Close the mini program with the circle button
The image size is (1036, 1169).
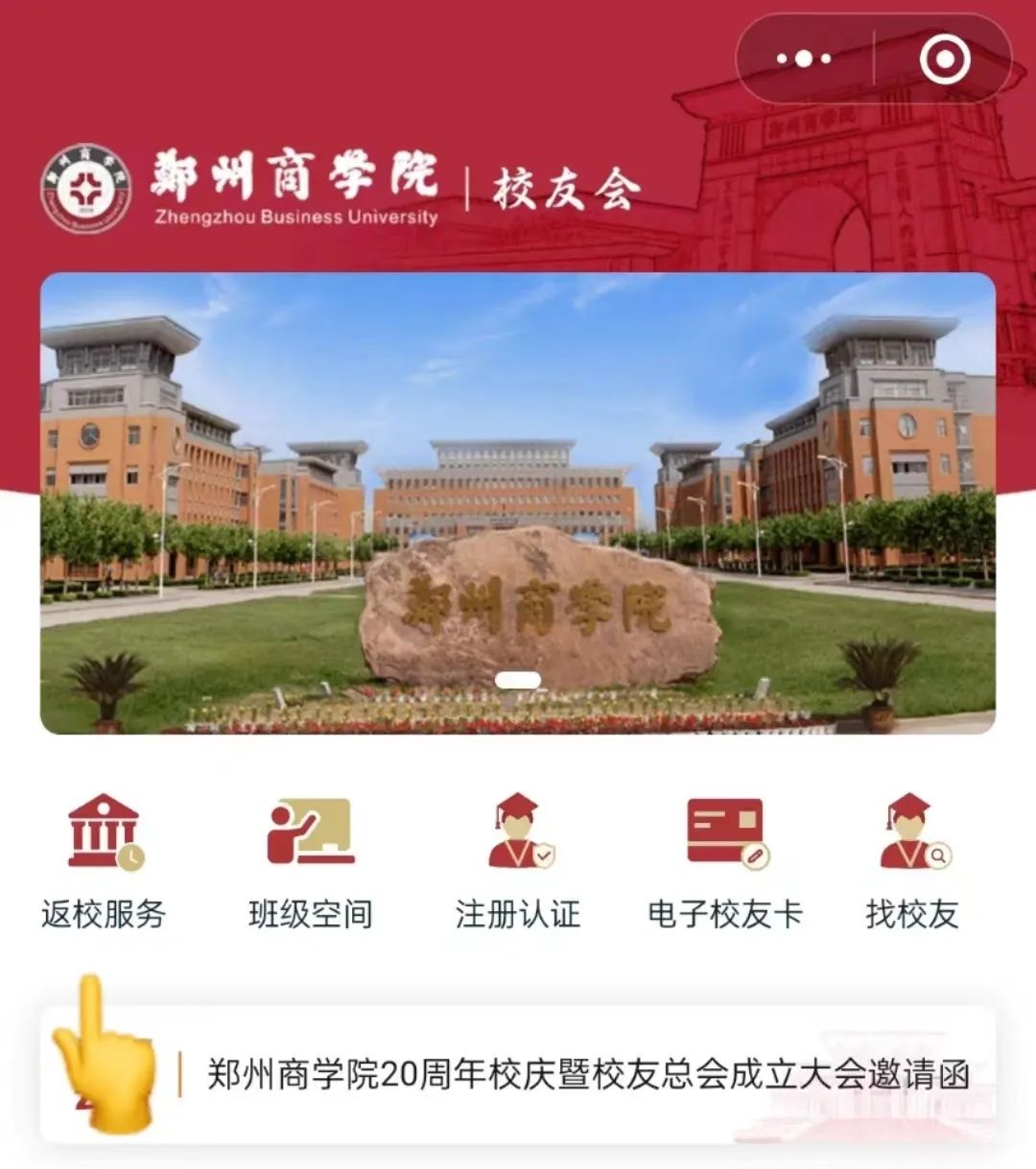944,59
